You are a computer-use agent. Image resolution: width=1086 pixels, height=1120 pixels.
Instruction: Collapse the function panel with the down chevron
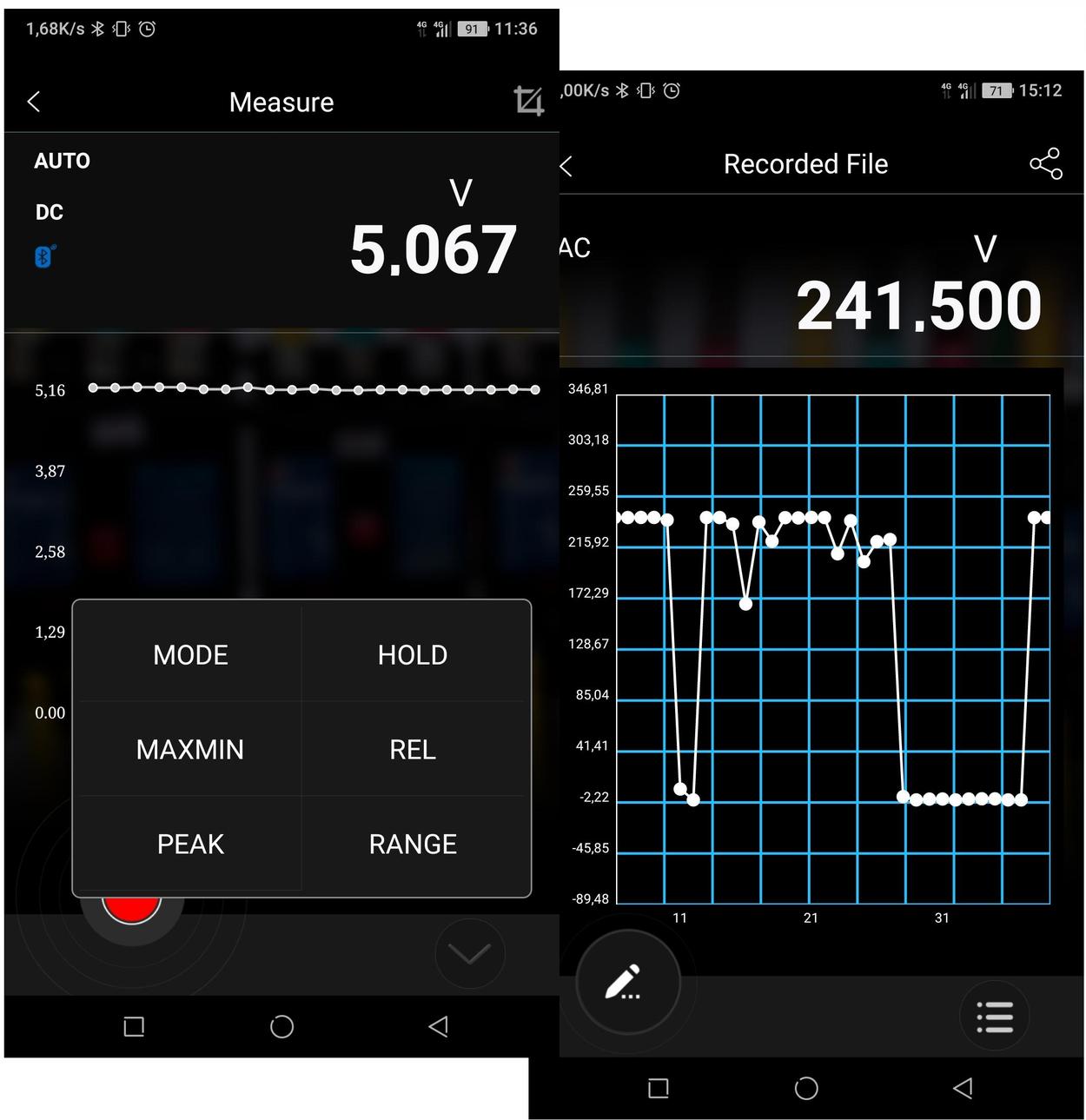(x=469, y=954)
